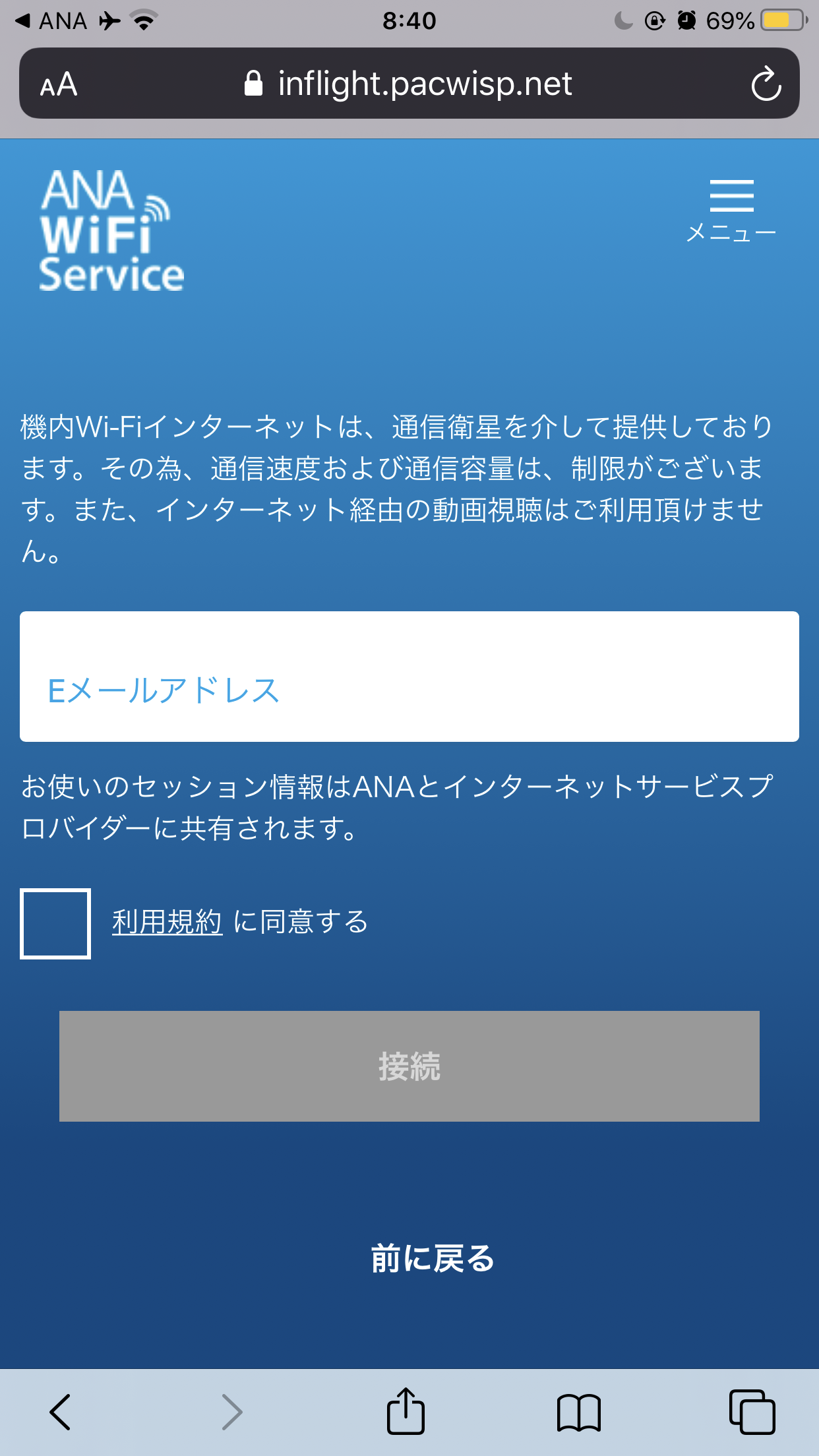Go back with Safari's back arrow
This screenshot has height=1456, width=819.
[60, 1412]
